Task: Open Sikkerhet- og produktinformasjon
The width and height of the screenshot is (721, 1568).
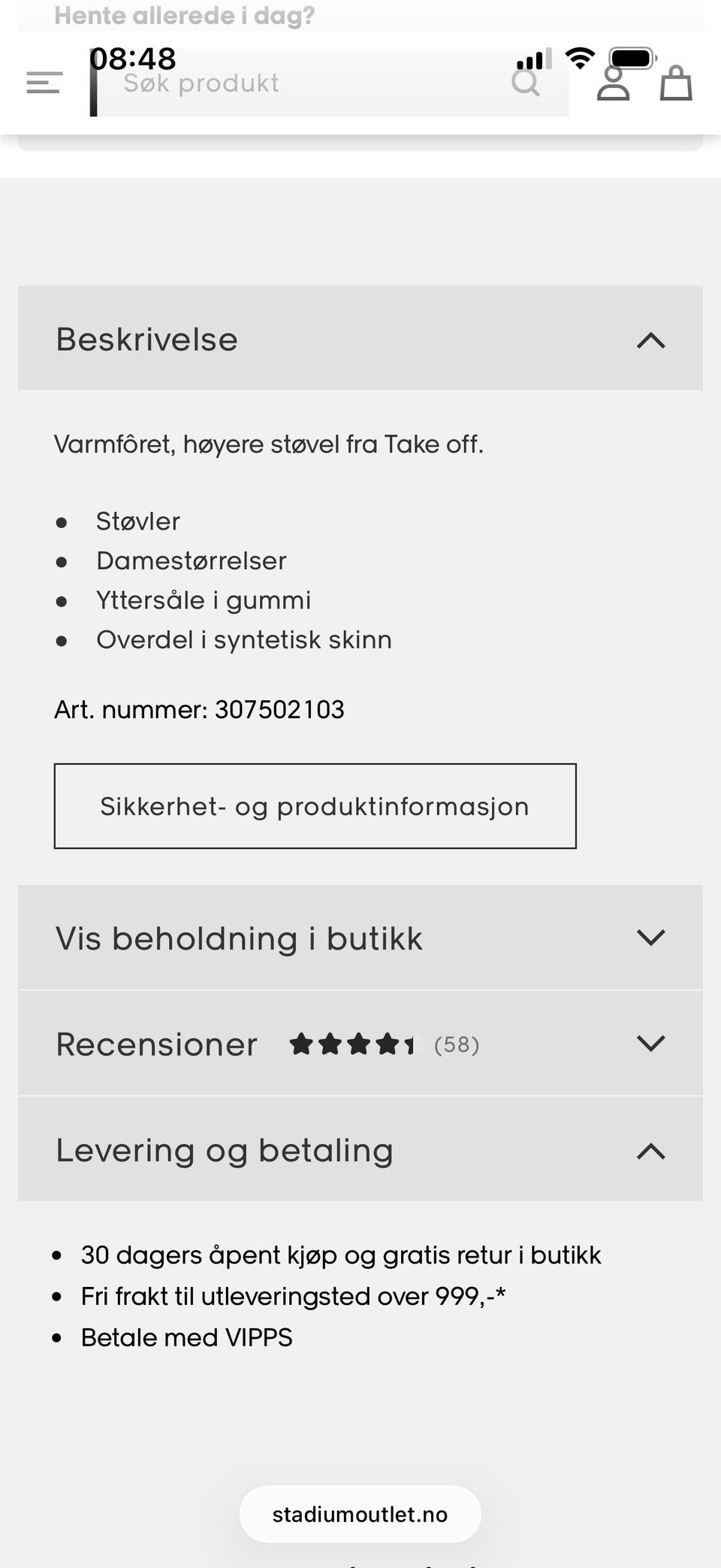Action: 314,805
